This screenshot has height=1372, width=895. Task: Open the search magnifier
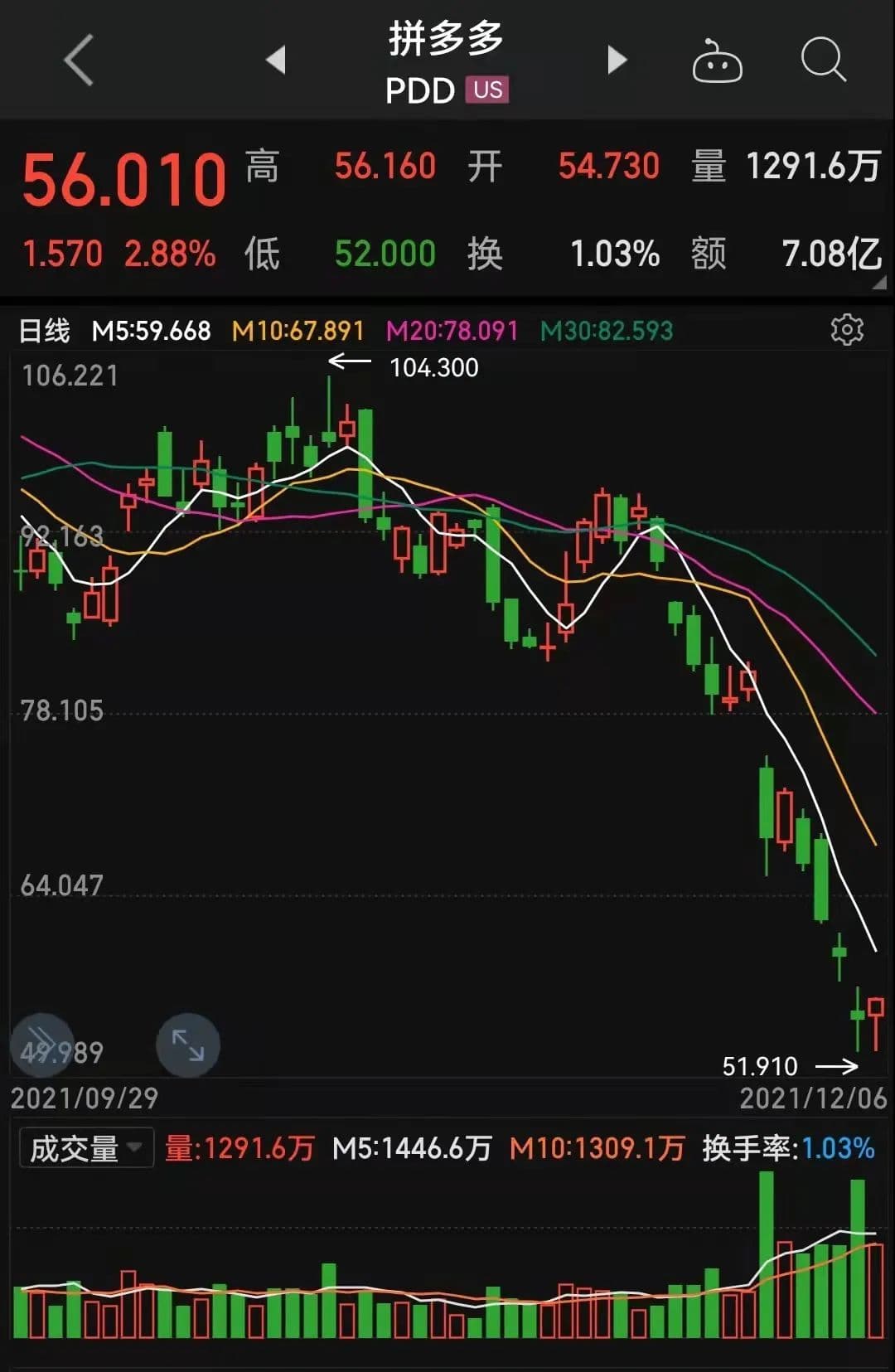(x=823, y=60)
